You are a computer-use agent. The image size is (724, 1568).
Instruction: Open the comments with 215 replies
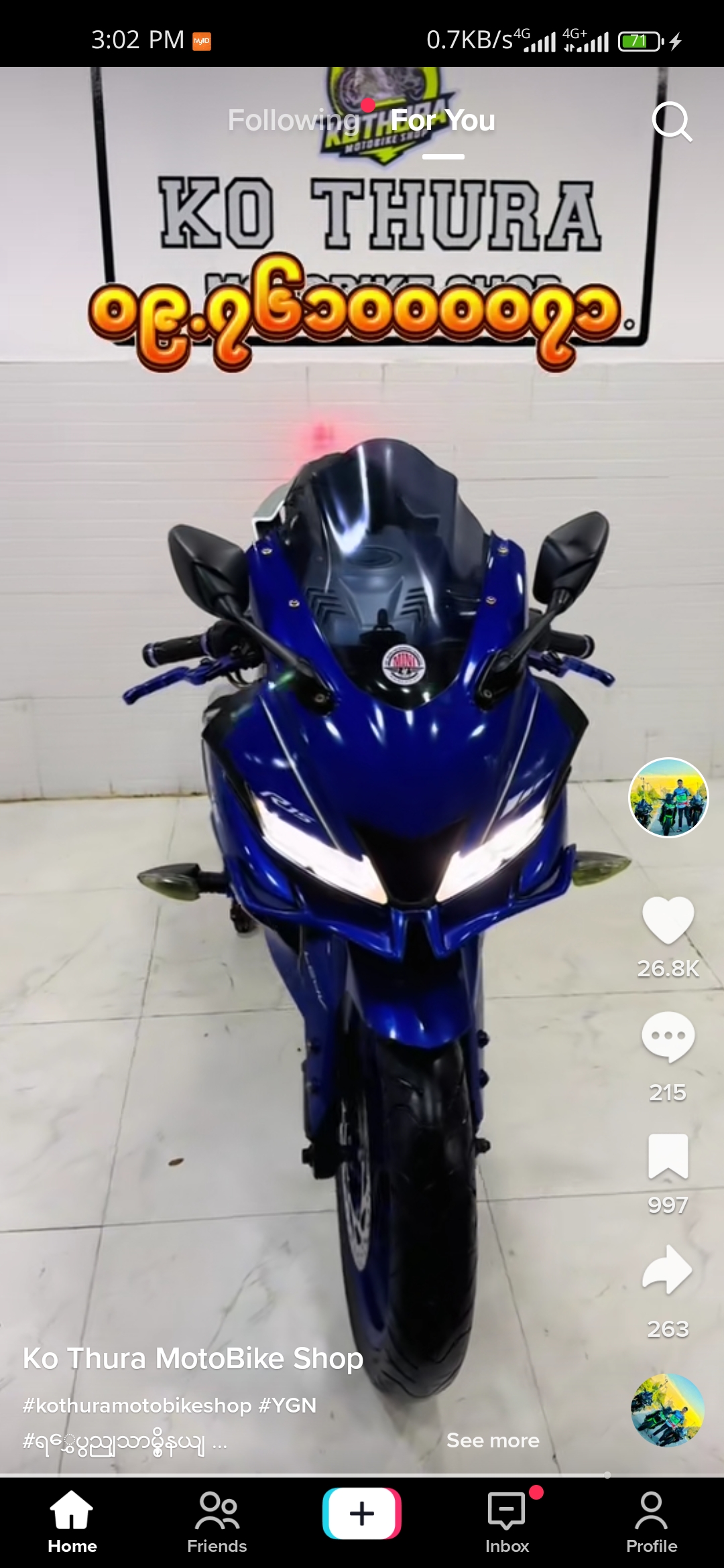(668, 1037)
